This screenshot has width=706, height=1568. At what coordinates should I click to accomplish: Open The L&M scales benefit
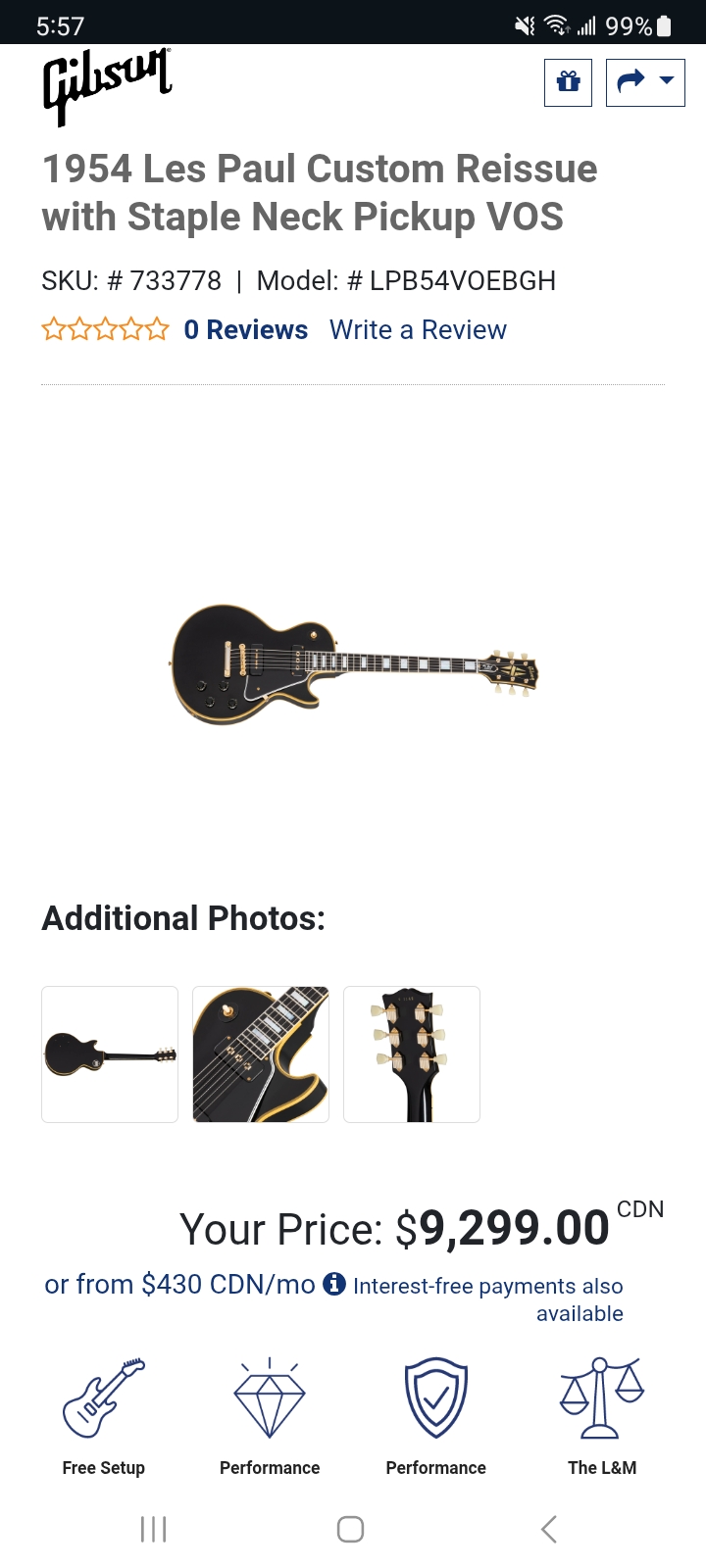602,1416
